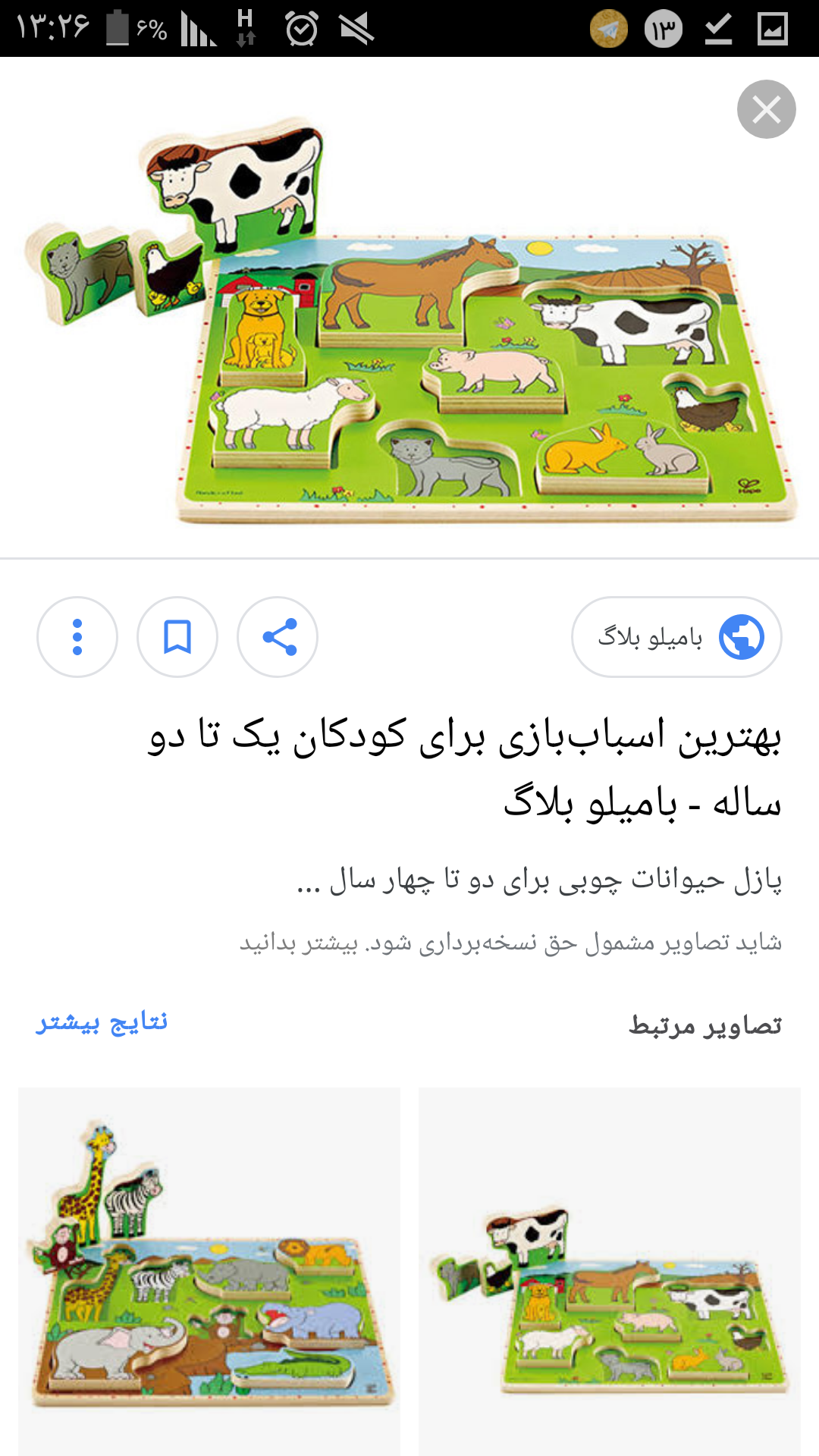
Task: Bookmark this image result
Action: 177,637
